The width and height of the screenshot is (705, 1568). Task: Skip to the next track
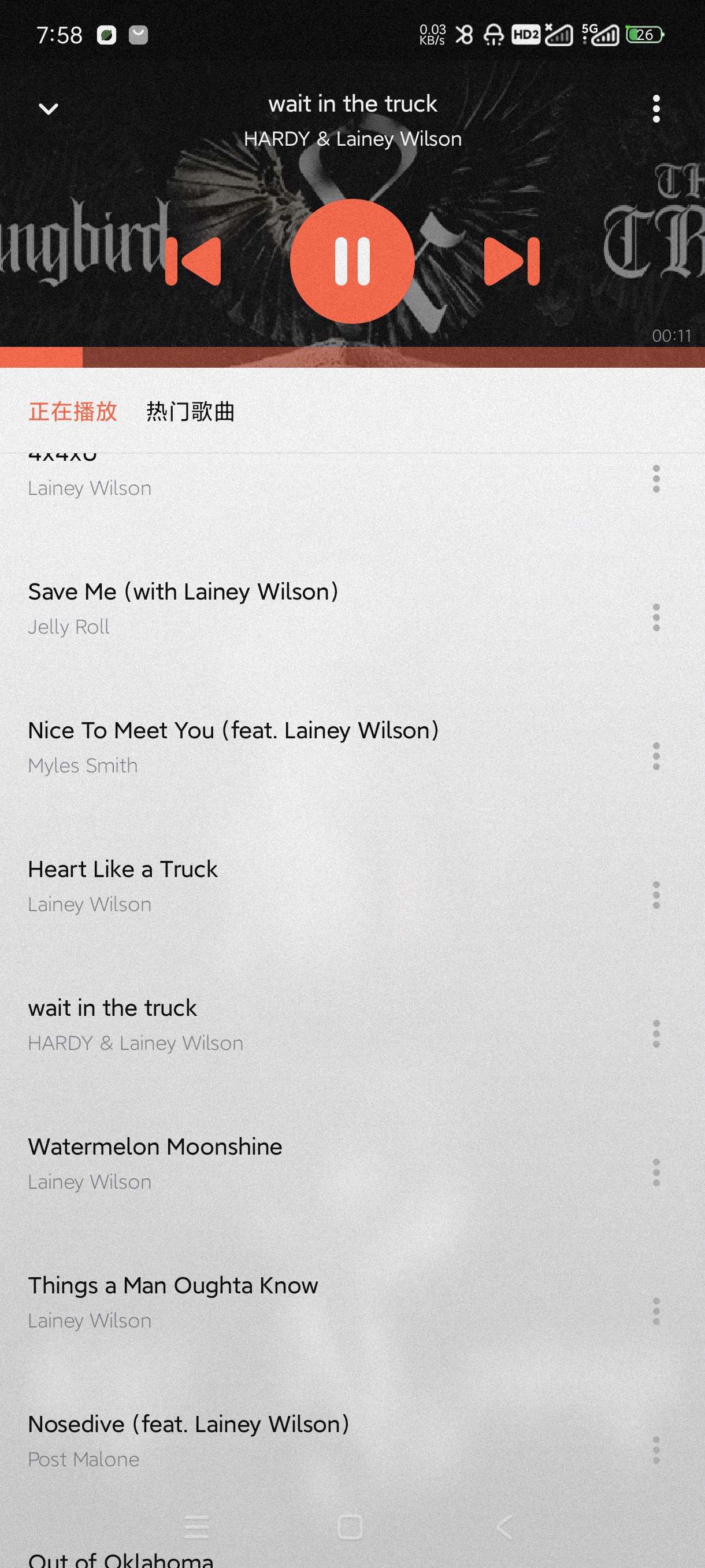point(511,261)
